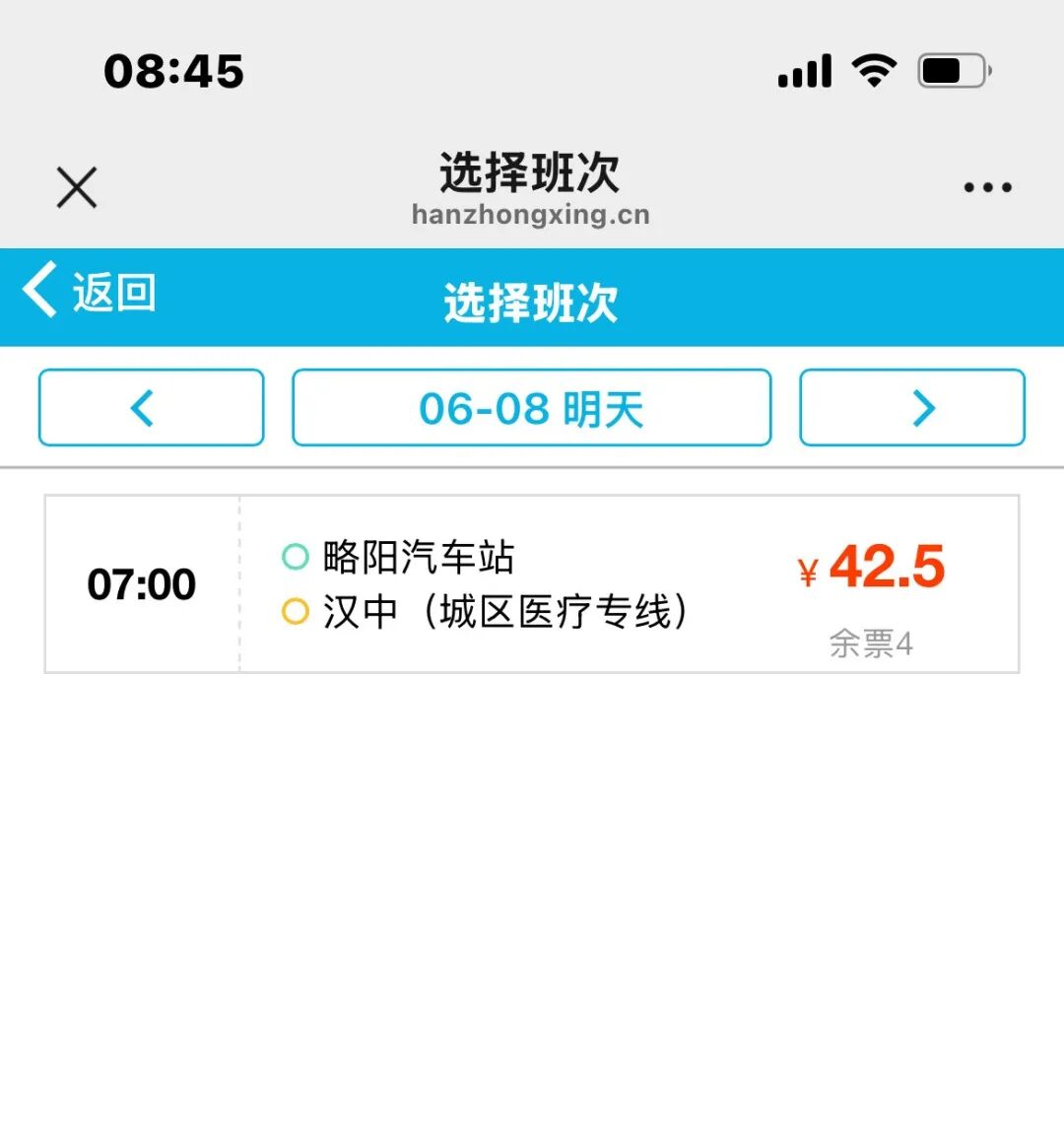Tap the X close icon in the header
The height and width of the screenshot is (1146, 1064).
coord(76,187)
